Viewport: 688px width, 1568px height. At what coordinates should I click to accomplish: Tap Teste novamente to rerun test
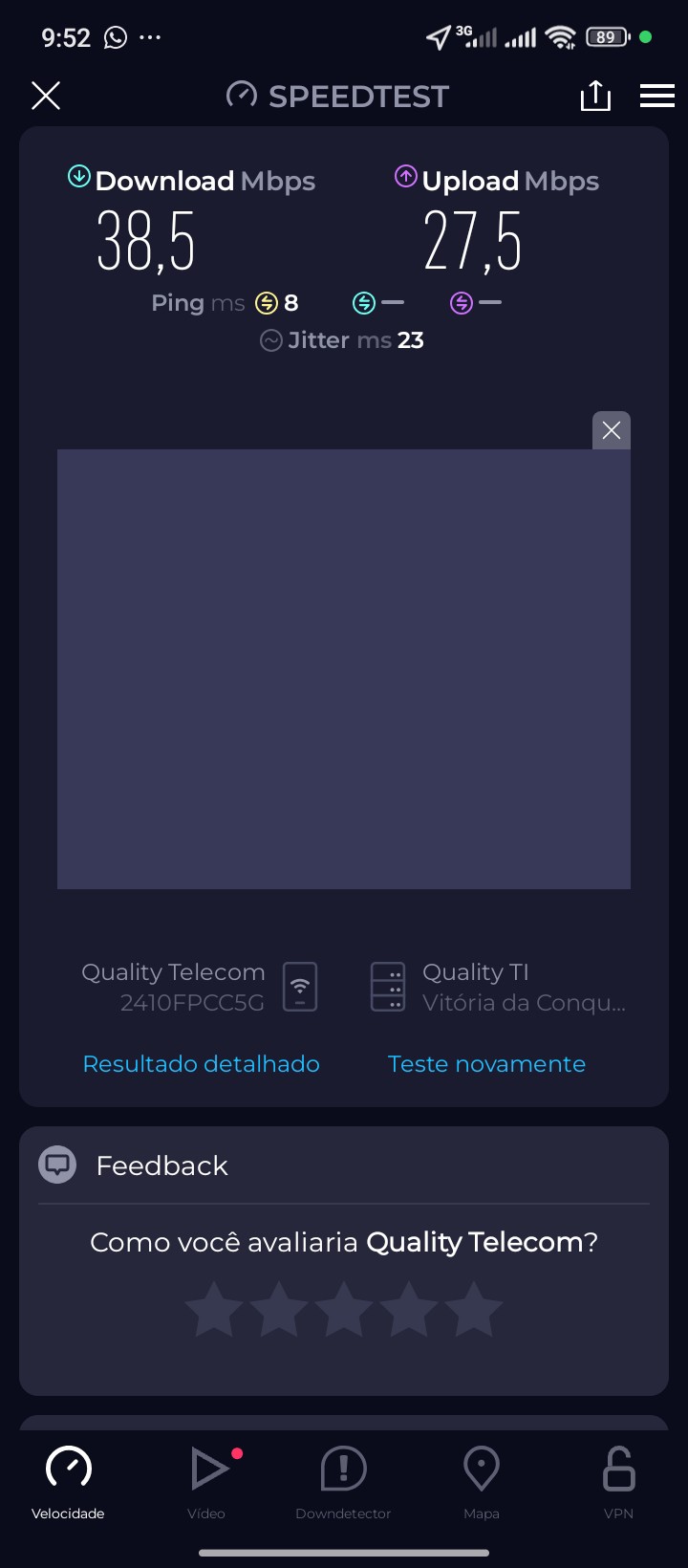tap(486, 1064)
